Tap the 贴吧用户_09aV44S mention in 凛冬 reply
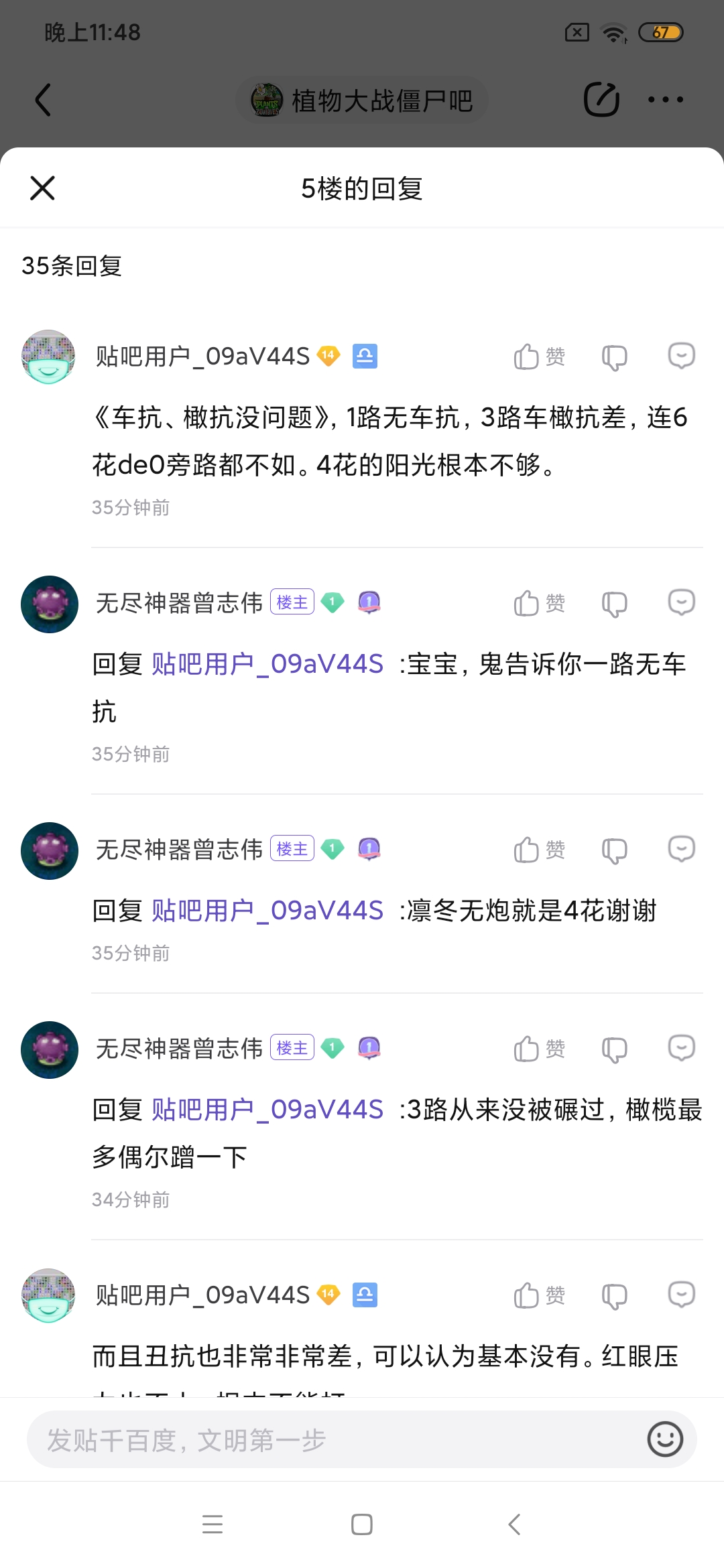Viewport: 724px width, 1568px height. pos(267,911)
